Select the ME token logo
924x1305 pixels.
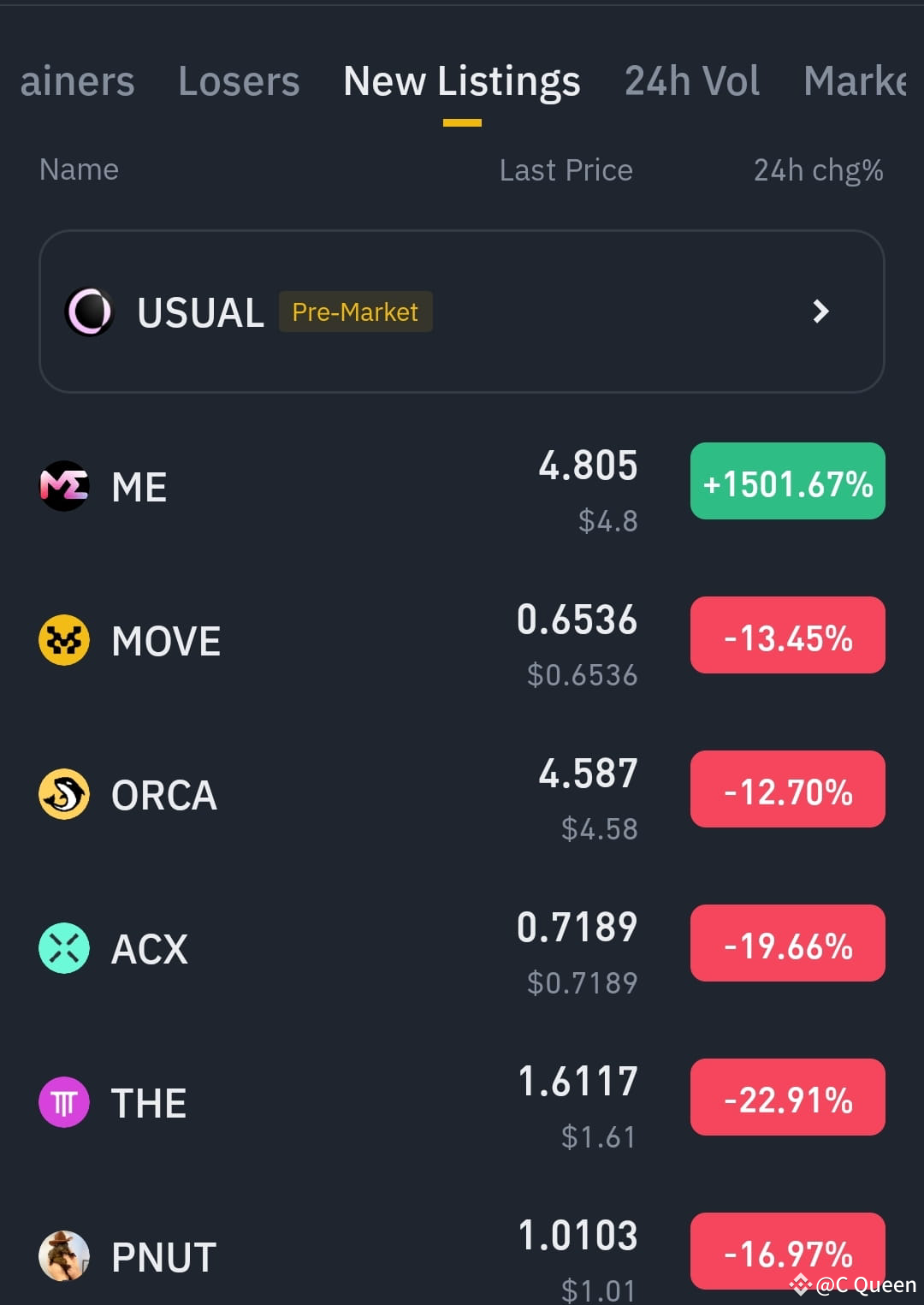[64, 486]
